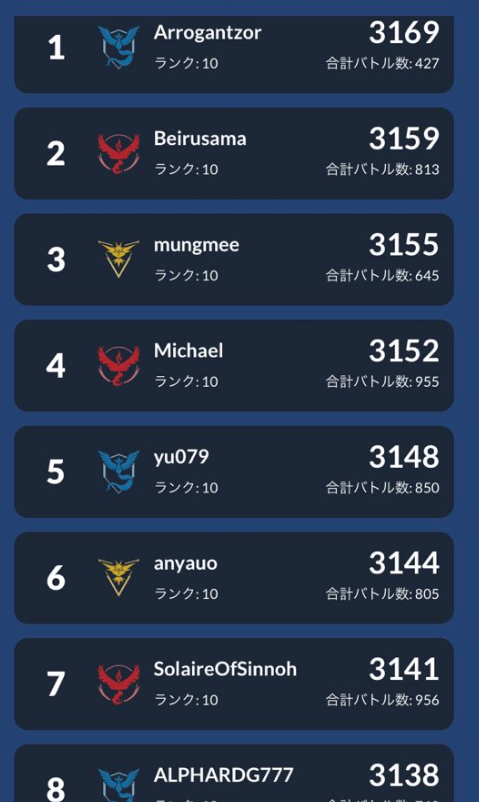View SolaireOfSinnoh's ranking row
The image size is (479, 802).
[x=234, y=684]
